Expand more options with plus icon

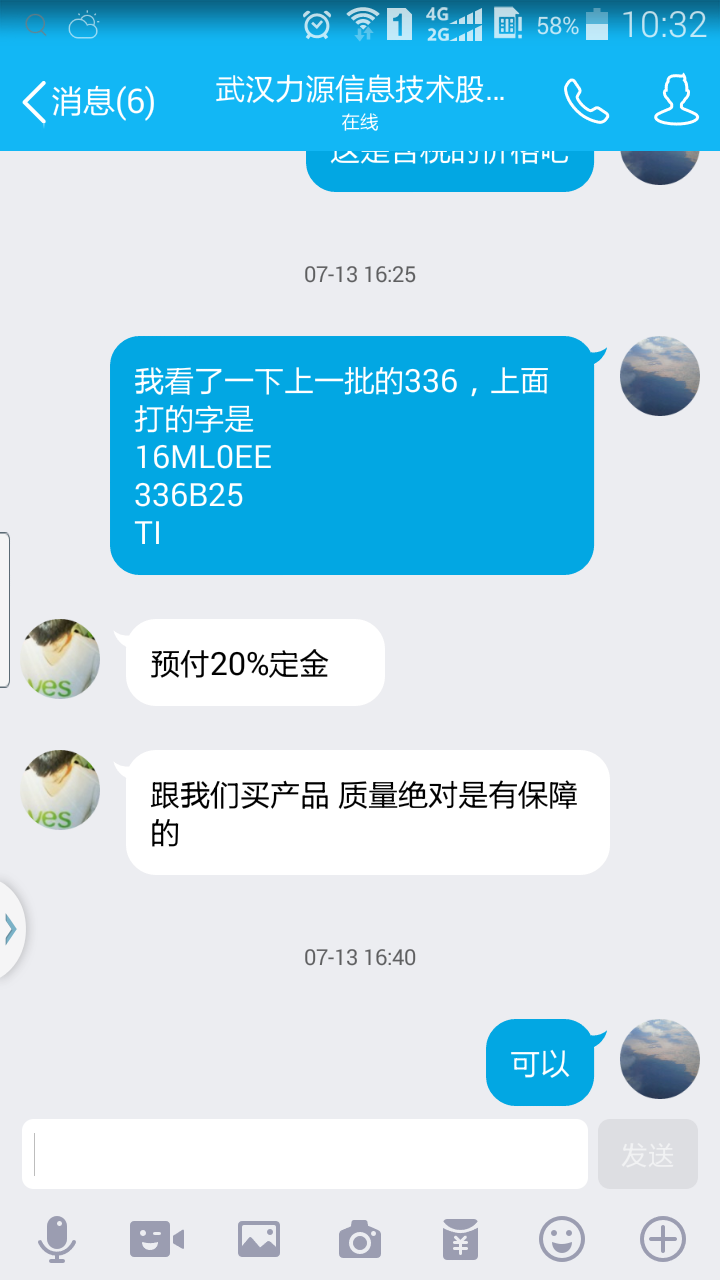663,1240
